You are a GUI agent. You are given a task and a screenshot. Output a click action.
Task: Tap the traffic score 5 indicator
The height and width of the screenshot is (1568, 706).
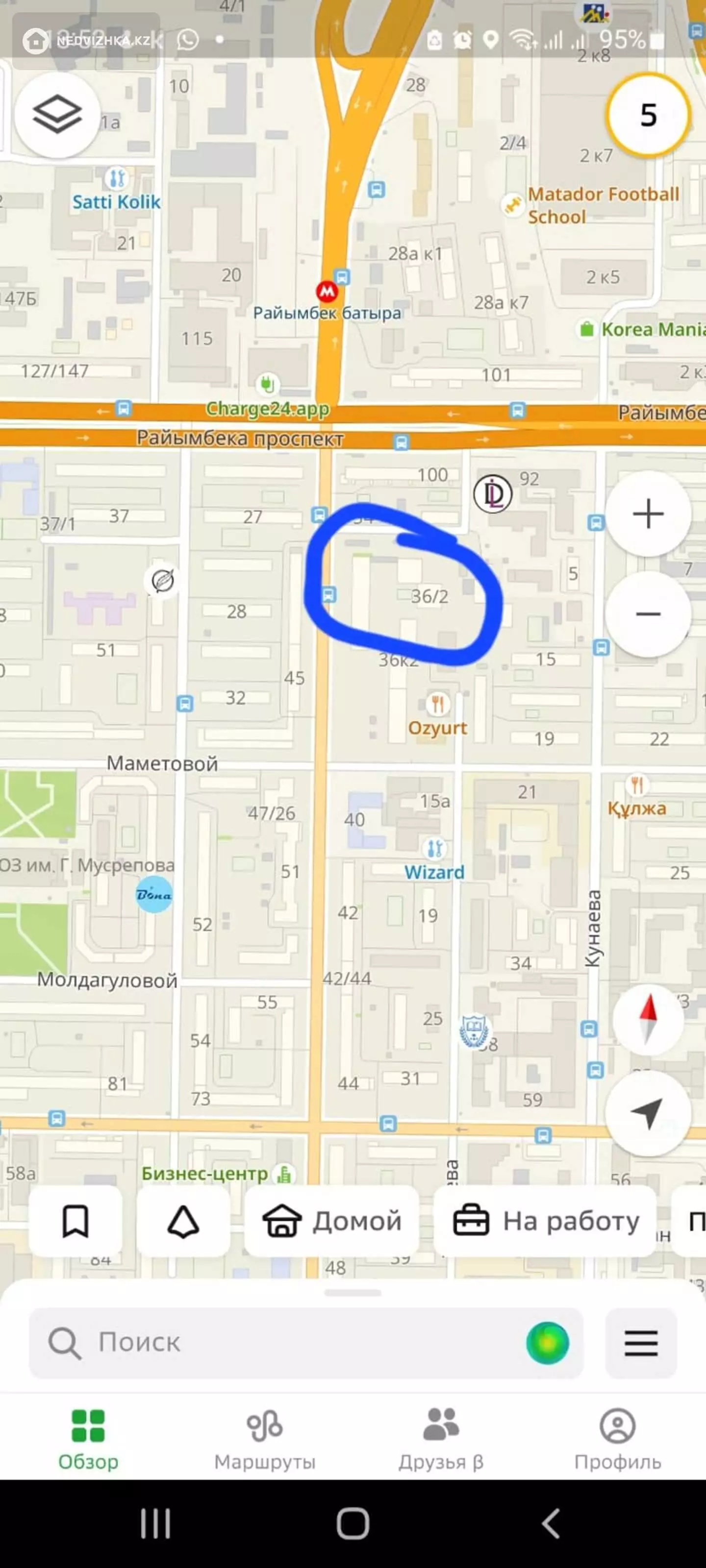point(648,115)
